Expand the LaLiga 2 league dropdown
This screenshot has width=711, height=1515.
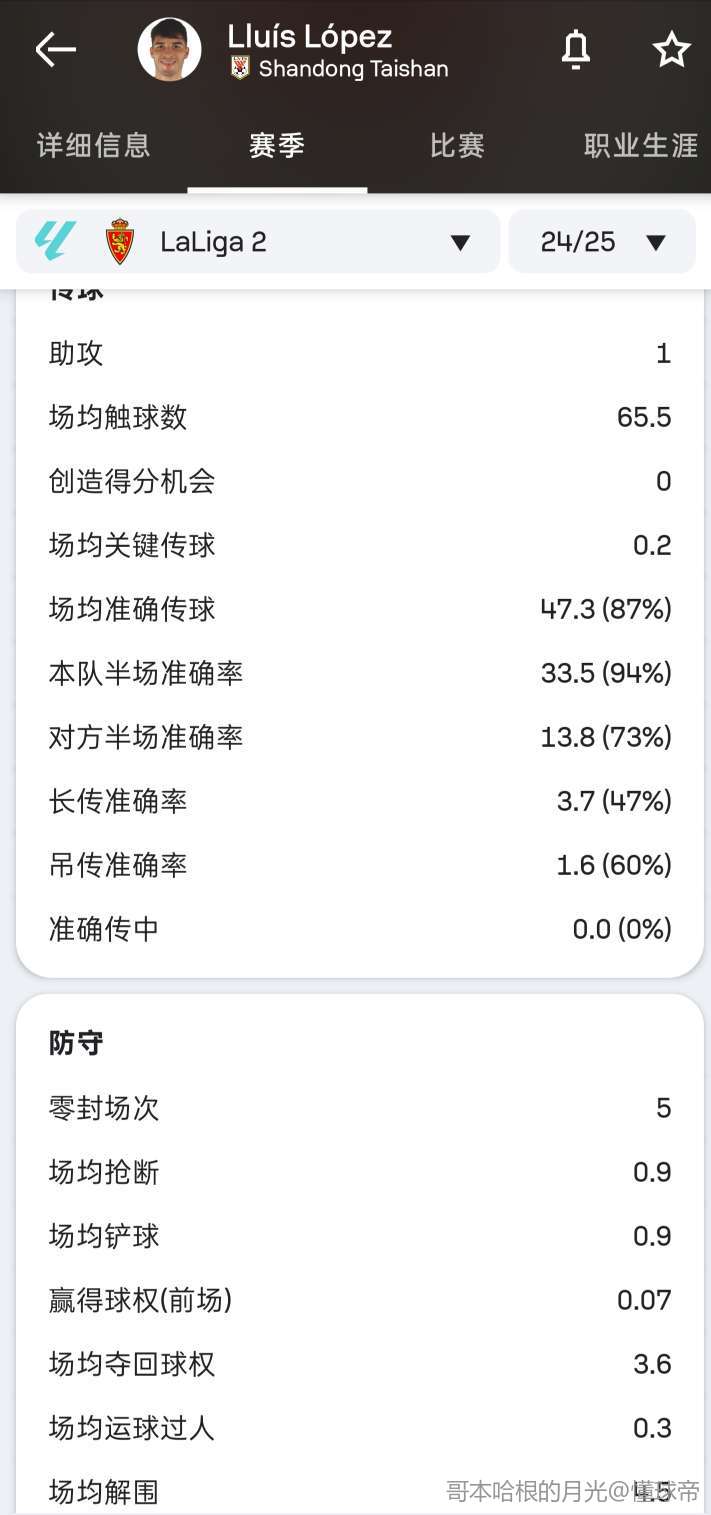pyautogui.click(x=258, y=242)
